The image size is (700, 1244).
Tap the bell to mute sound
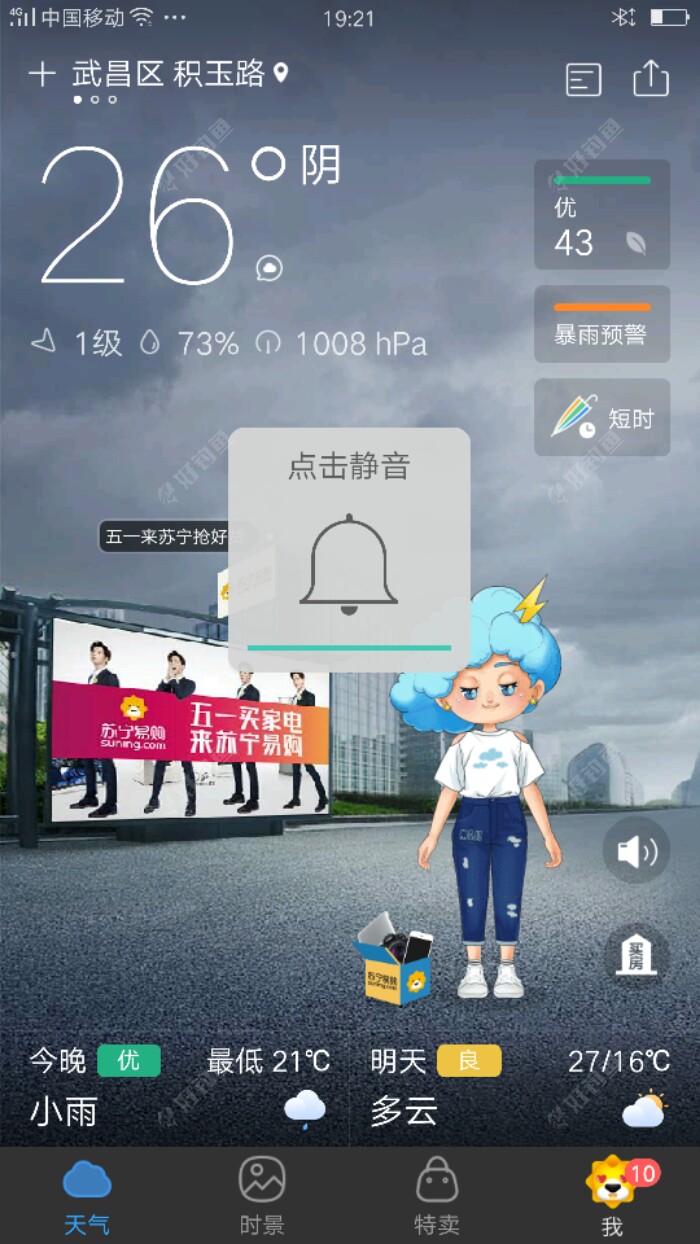tap(349, 563)
